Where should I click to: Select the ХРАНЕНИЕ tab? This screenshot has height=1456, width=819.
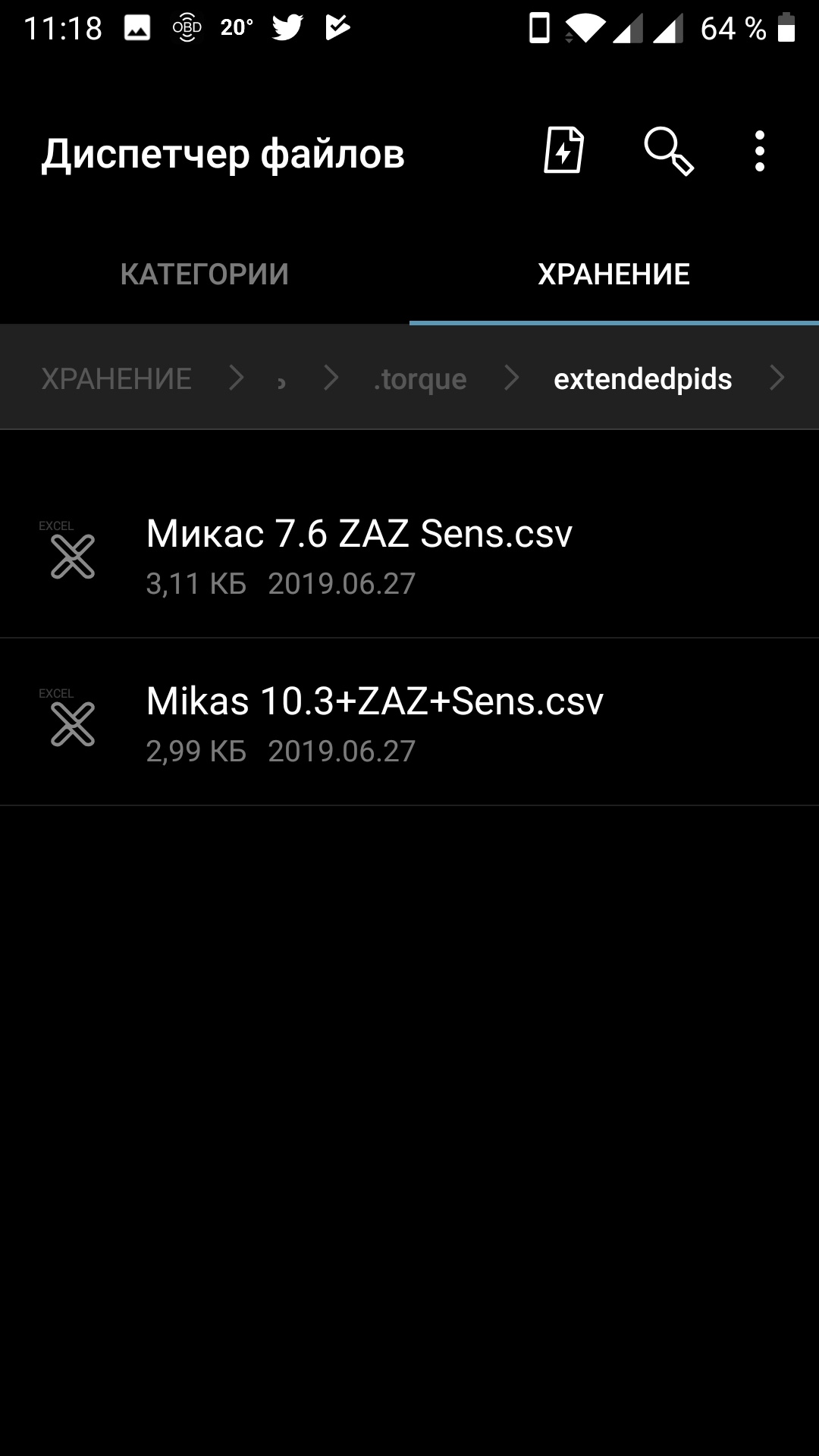[614, 275]
